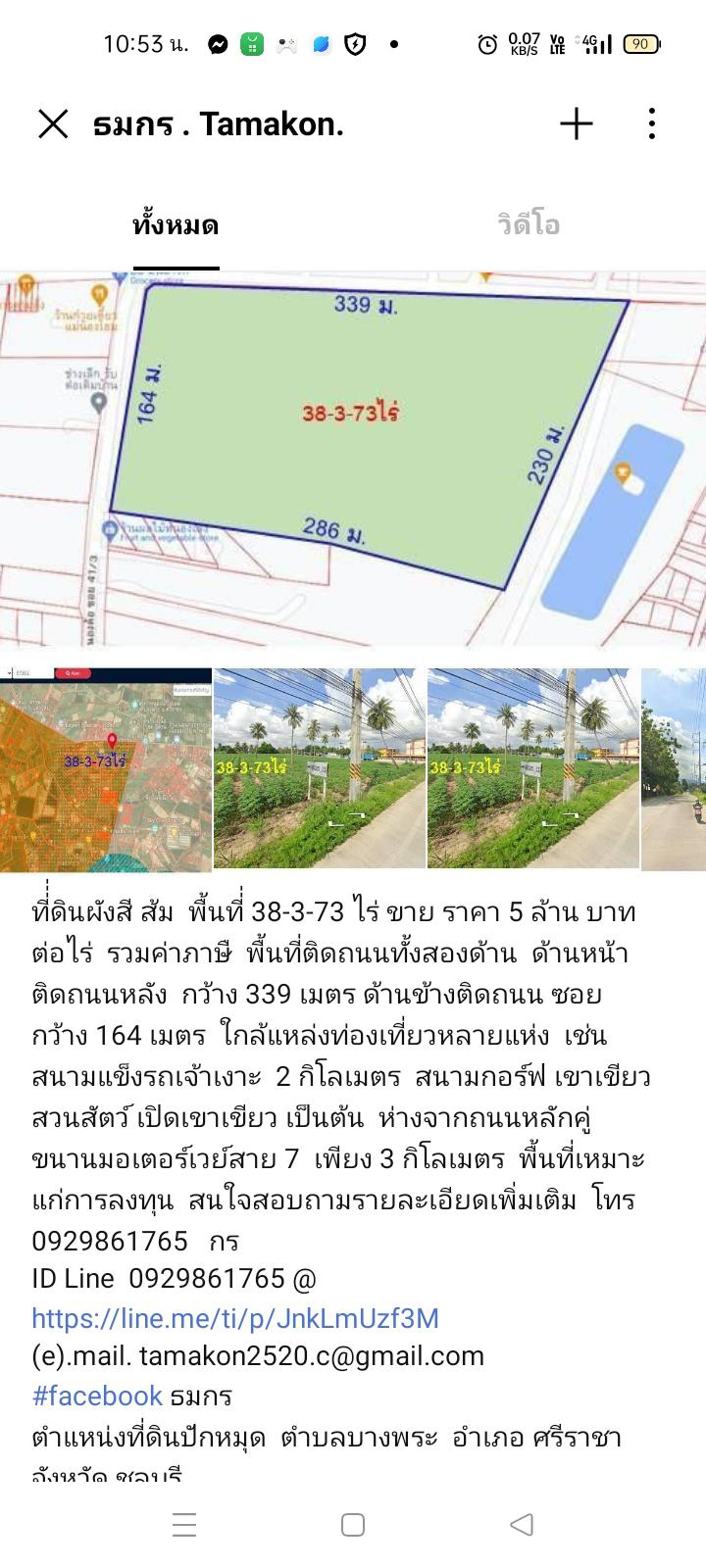
Task: Open the line.me/ti/p/JnkLmUzf3M link
Action: pyautogui.click(x=235, y=1318)
